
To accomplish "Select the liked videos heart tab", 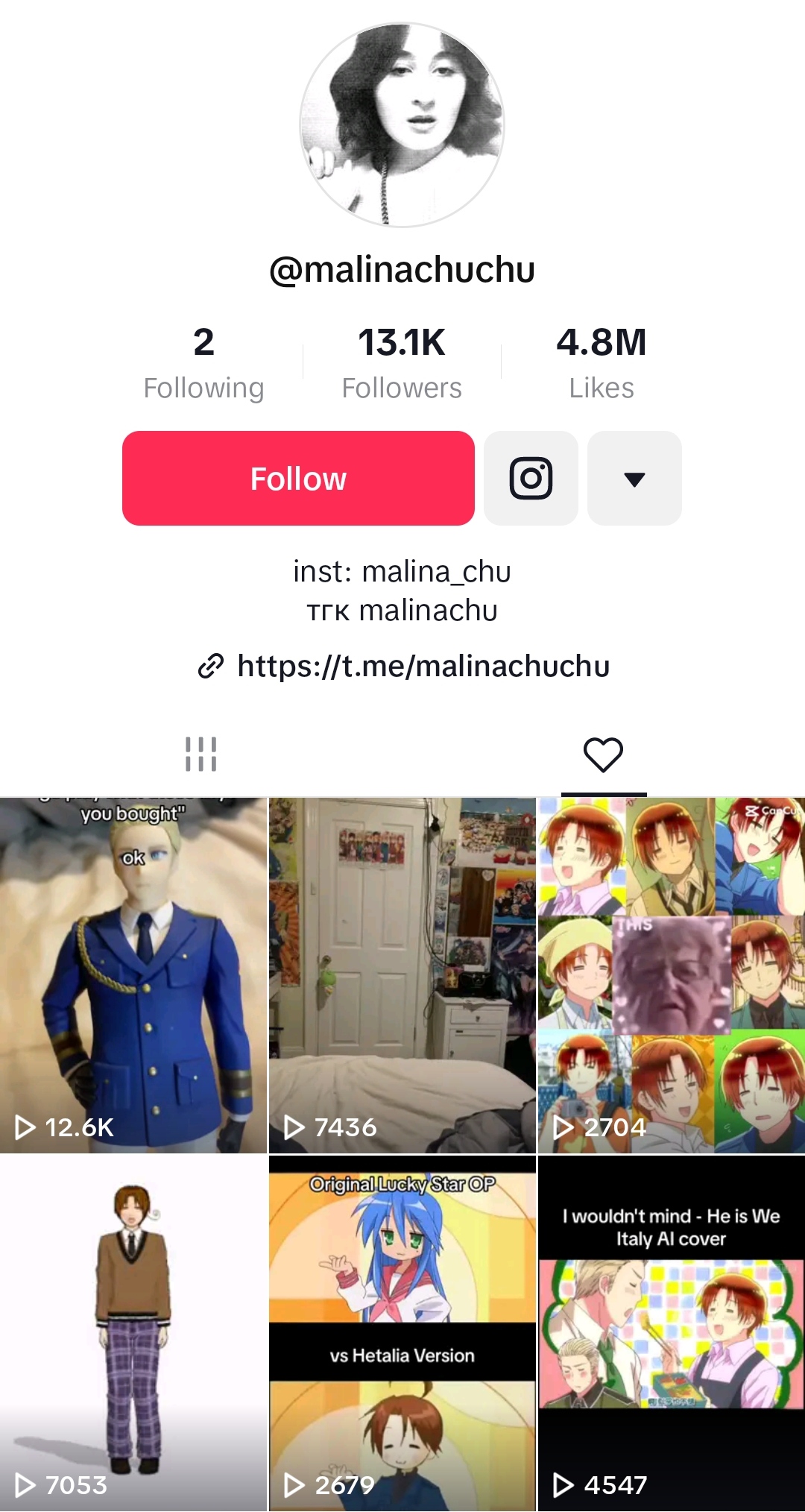I will click(x=603, y=754).
